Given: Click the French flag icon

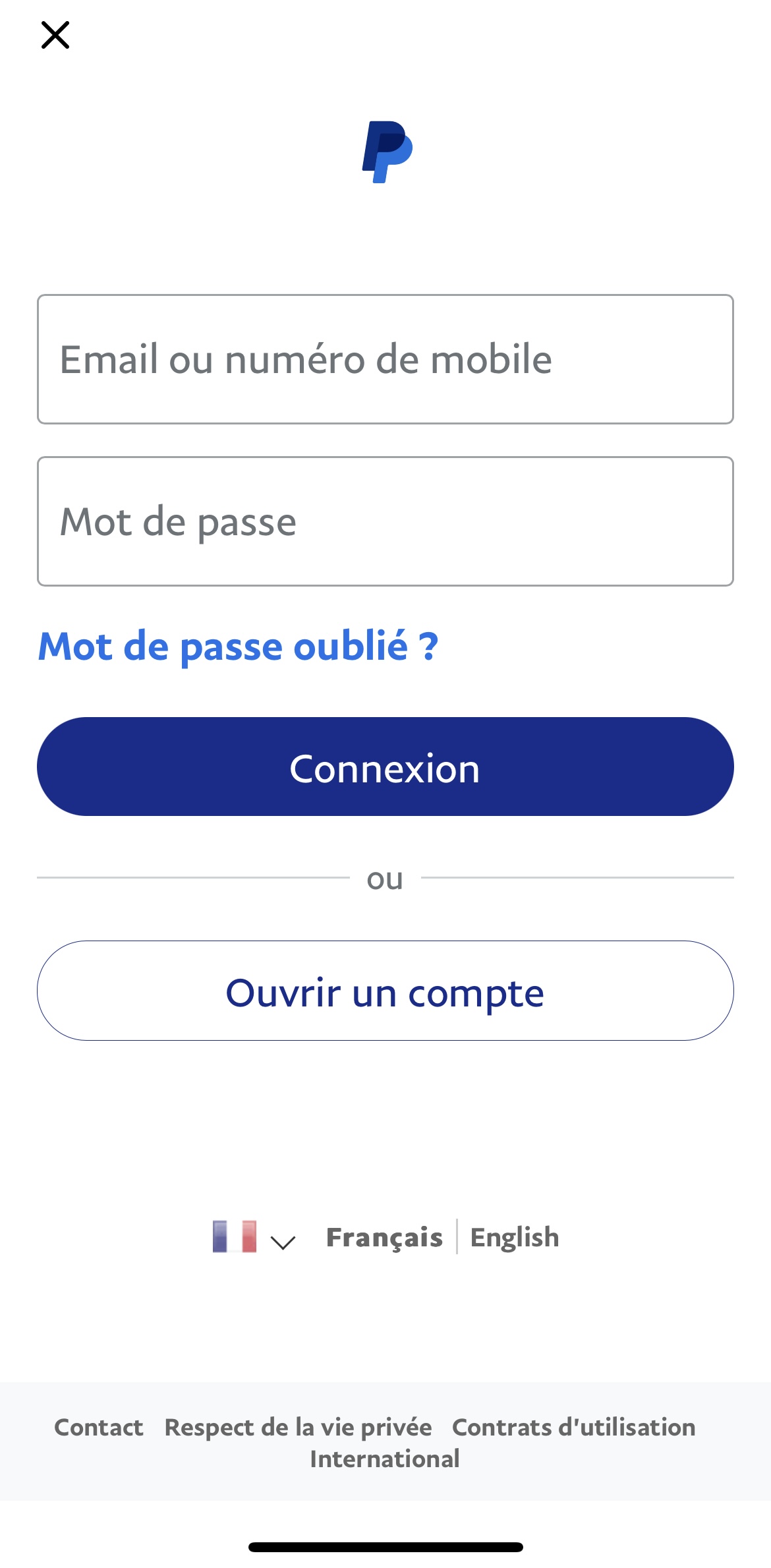Looking at the screenshot, I should [x=235, y=1237].
